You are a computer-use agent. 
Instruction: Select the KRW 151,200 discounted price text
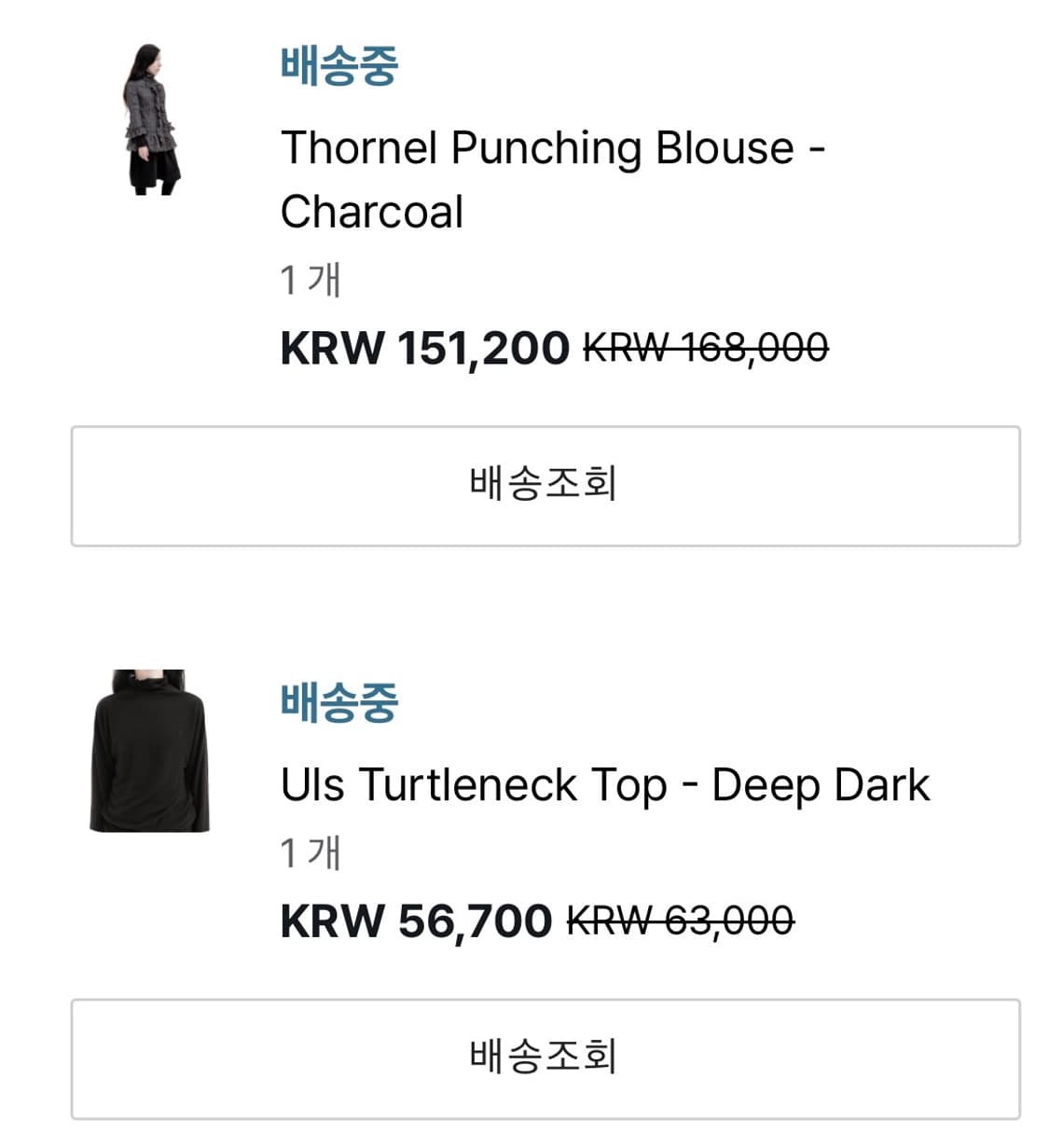coord(424,350)
